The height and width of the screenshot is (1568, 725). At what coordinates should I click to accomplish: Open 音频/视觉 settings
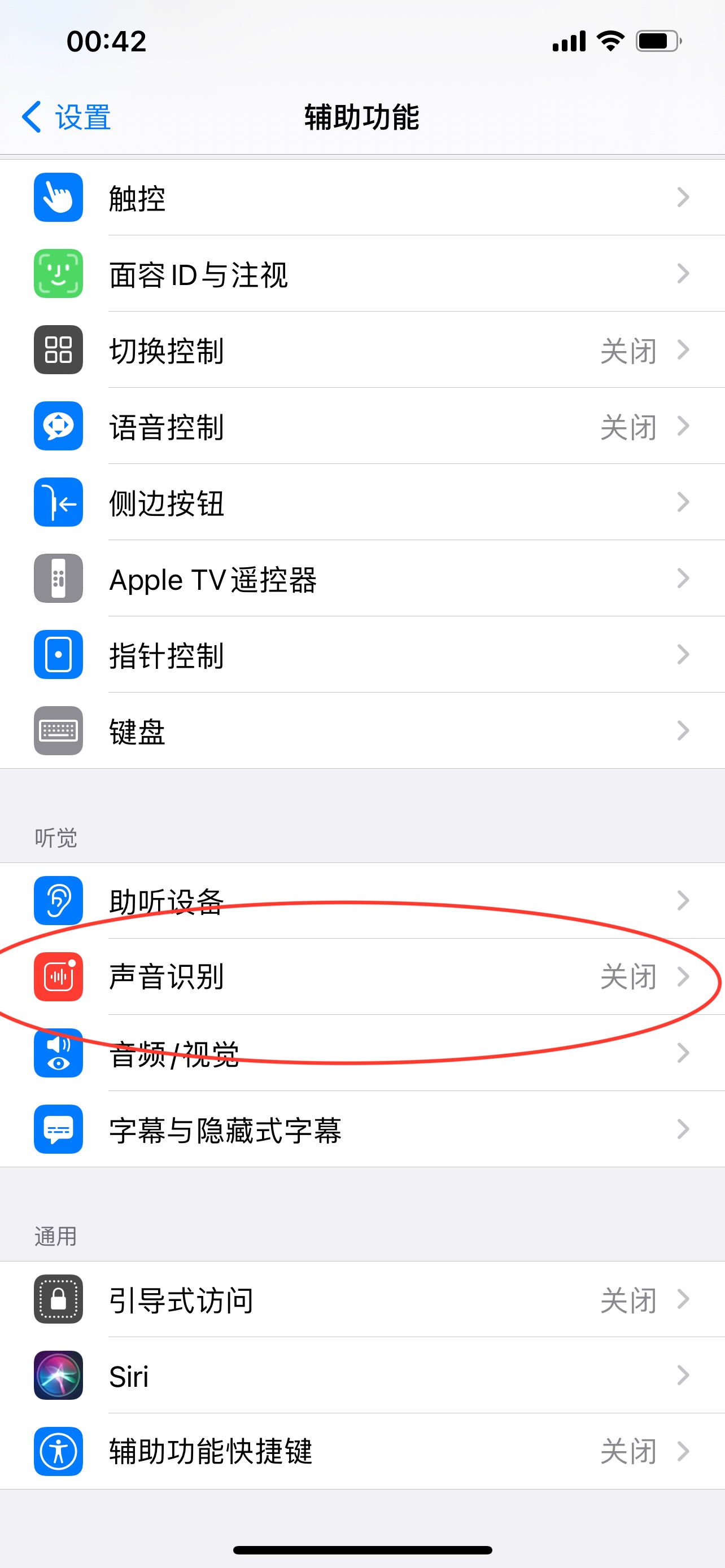pos(362,1053)
